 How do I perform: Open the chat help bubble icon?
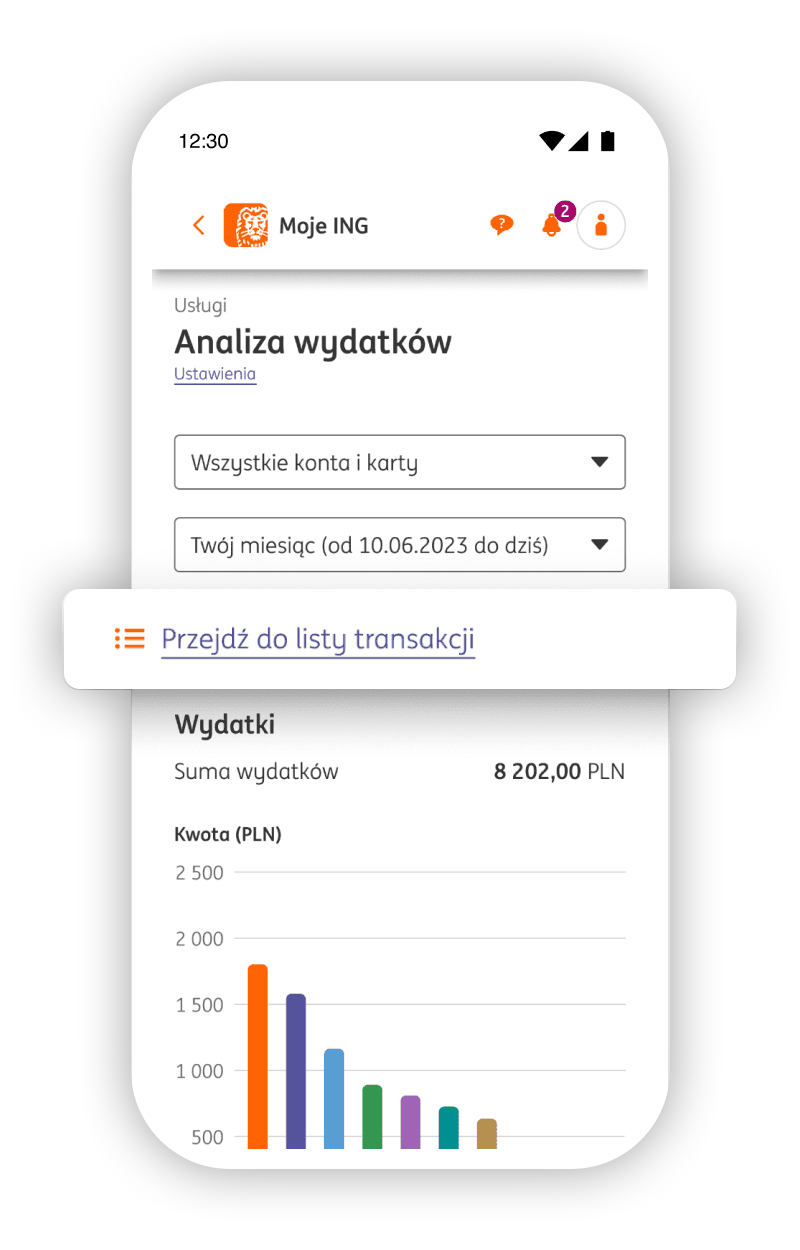tap(501, 224)
